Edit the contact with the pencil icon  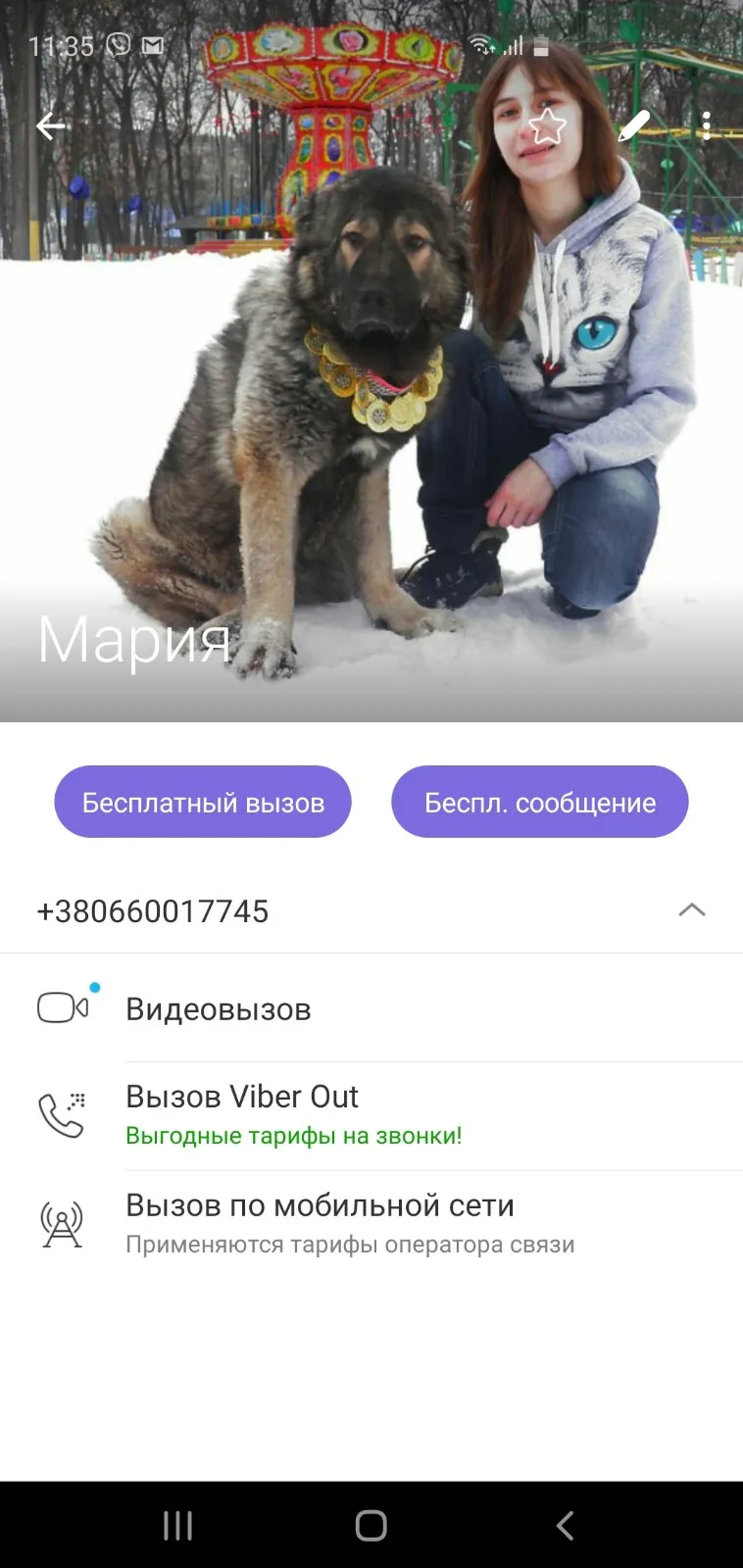coord(633,126)
